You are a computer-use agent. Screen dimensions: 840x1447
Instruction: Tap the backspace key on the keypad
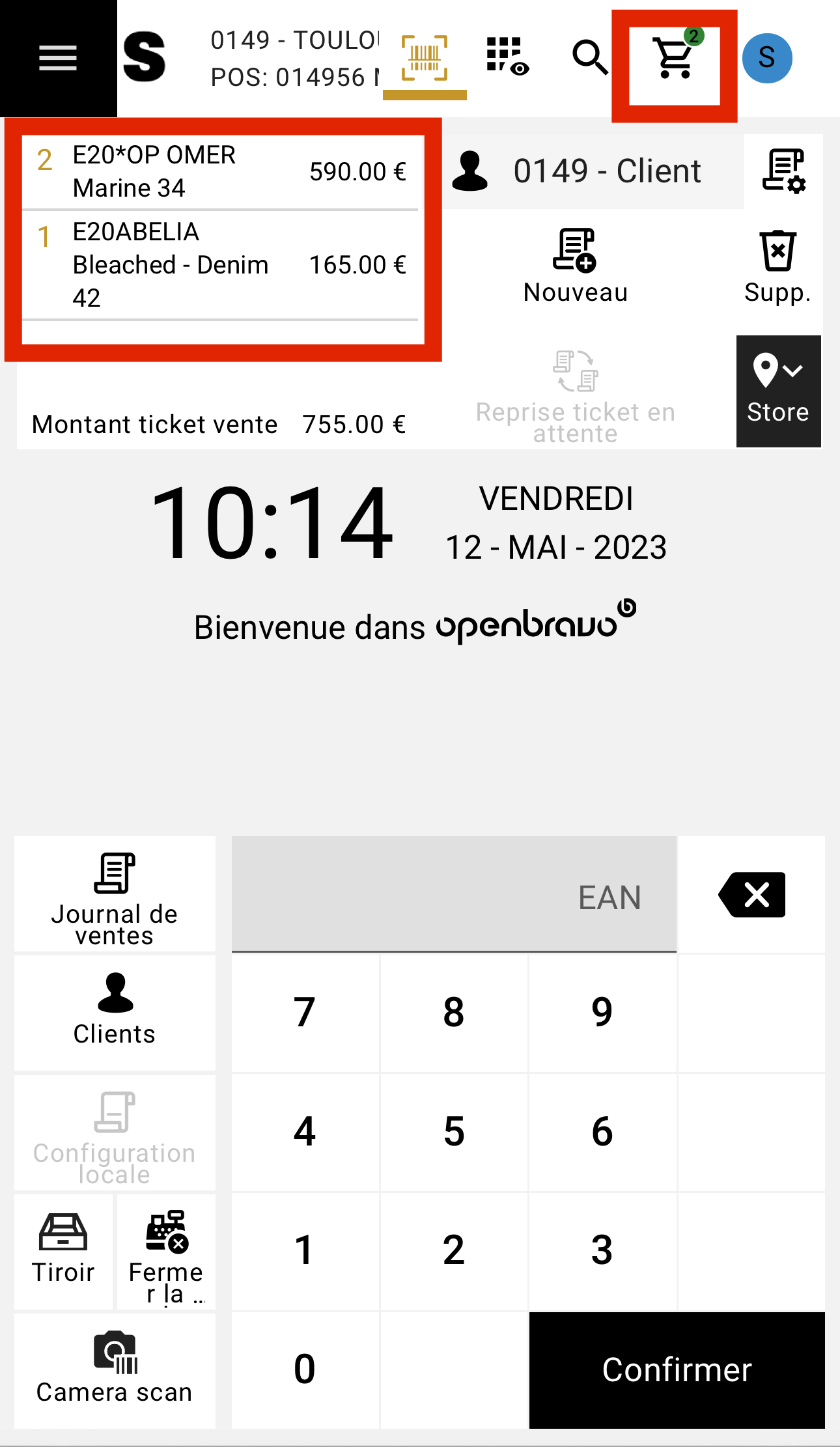tap(751, 894)
